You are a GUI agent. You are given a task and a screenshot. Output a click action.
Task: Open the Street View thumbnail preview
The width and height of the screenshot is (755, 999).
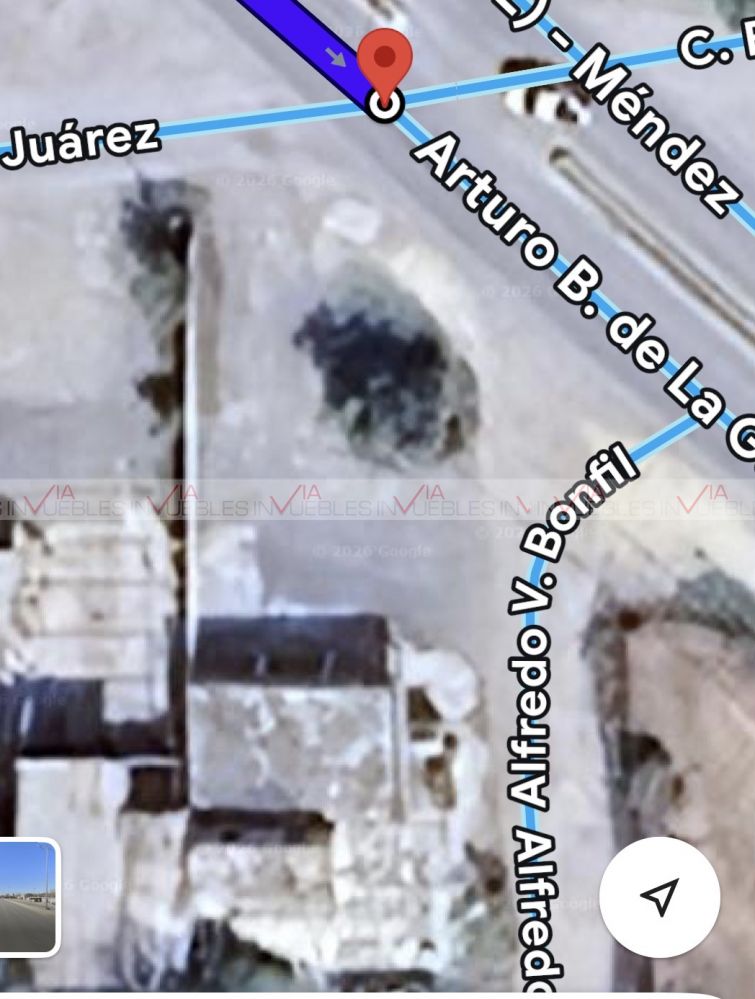pyautogui.click(x=26, y=897)
